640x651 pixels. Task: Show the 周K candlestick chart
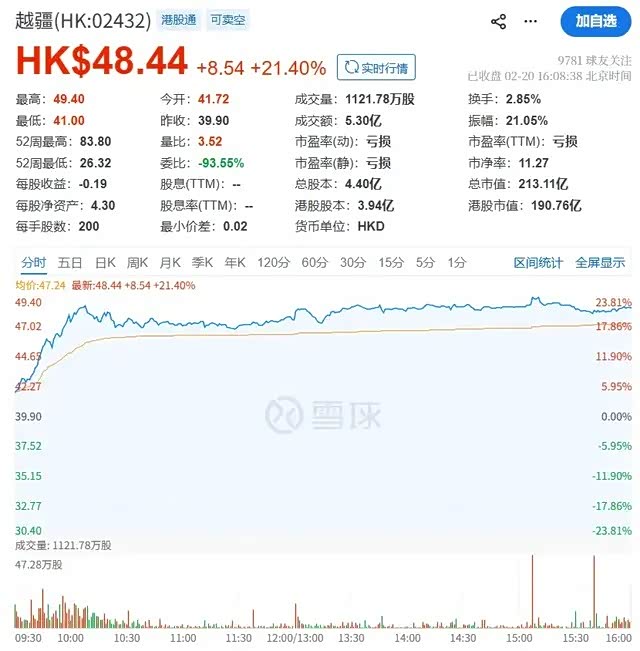coord(137,263)
